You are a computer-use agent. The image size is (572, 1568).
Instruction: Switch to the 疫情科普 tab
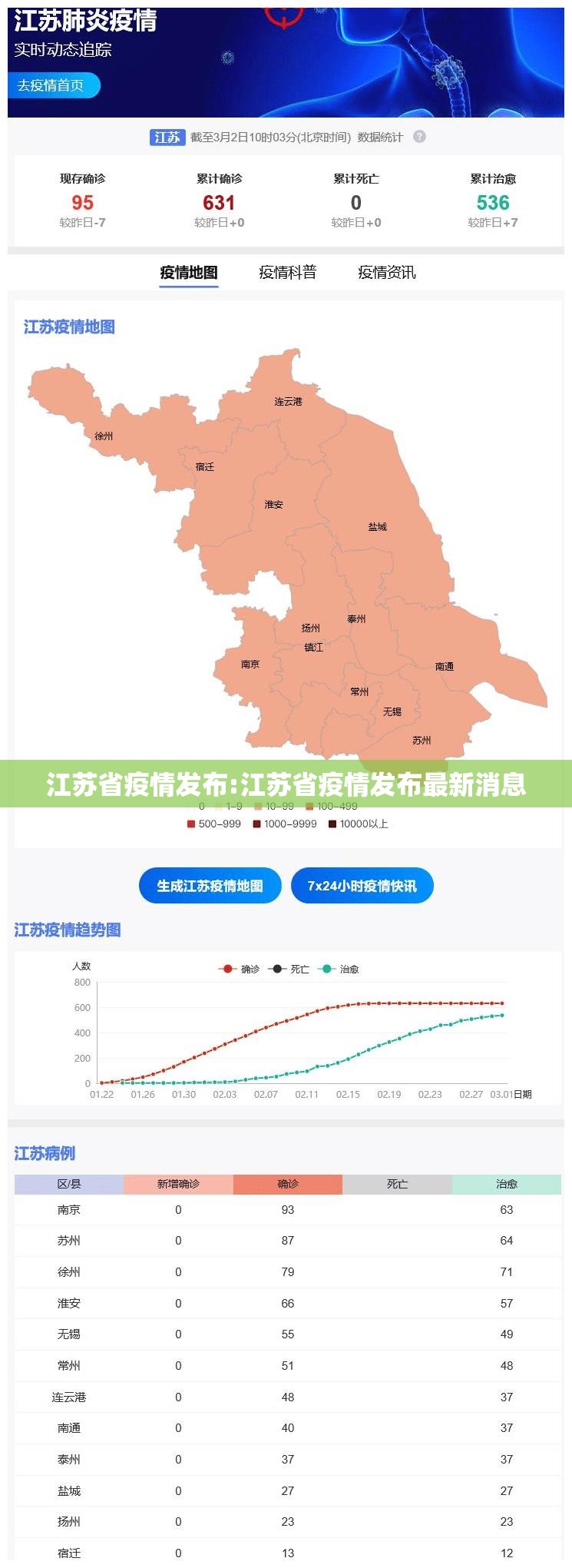[287, 273]
